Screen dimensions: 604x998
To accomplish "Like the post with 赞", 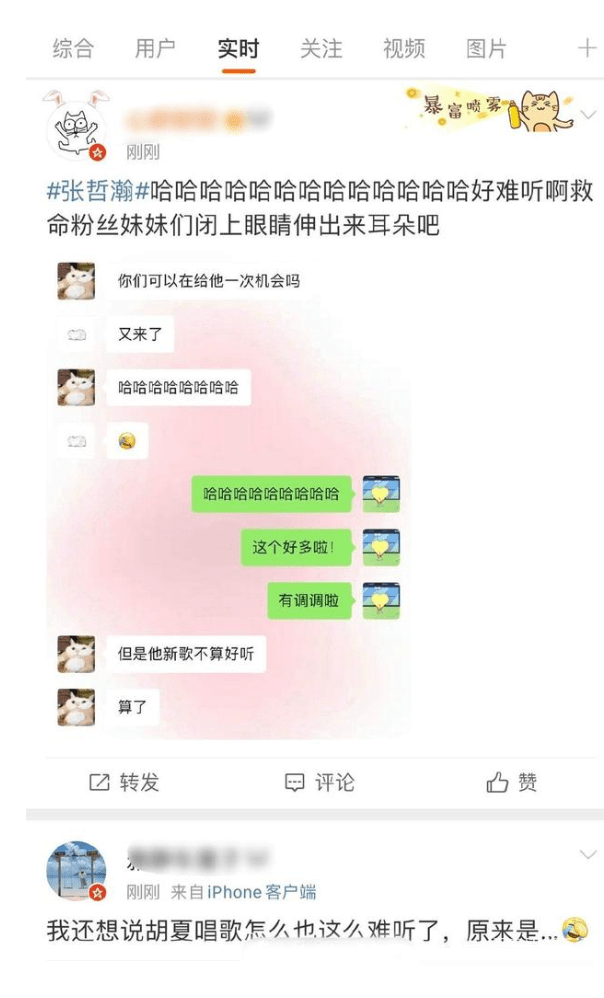I will coord(513,782).
